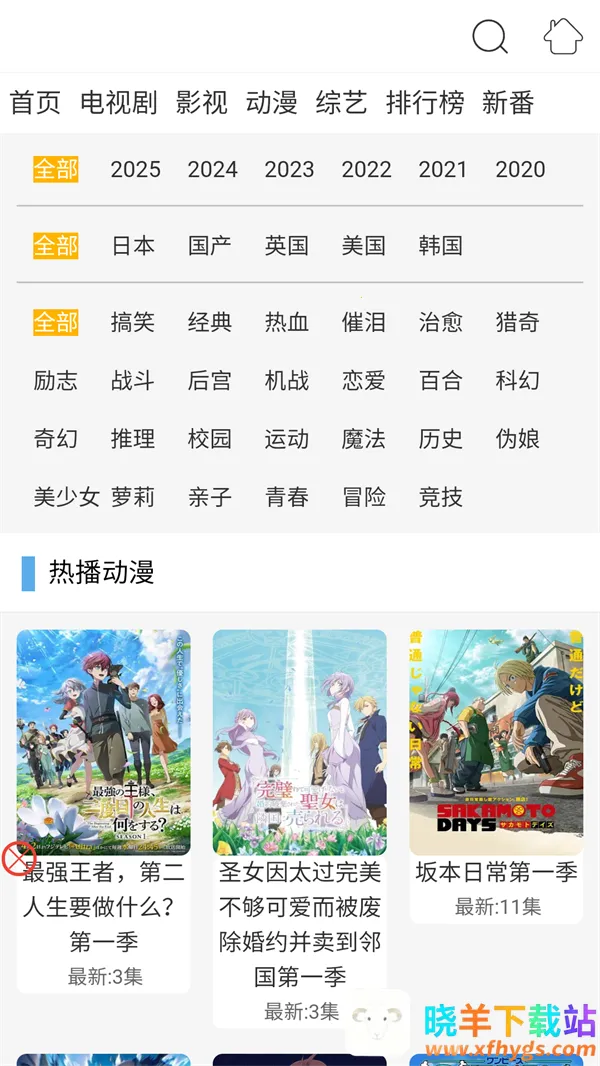
Task: Filter by year 2025
Action: (x=136, y=169)
